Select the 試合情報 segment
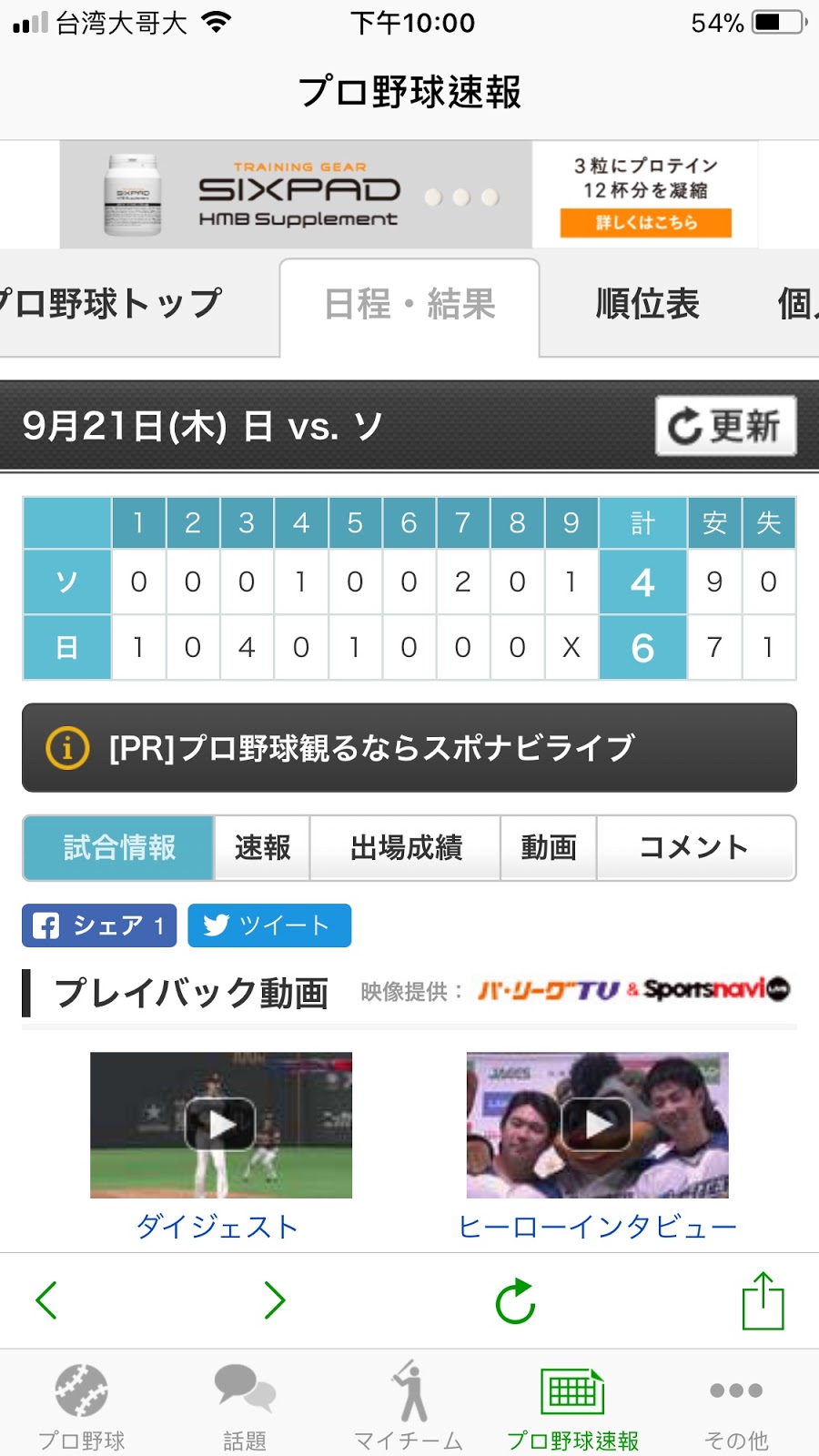 click(x=119, y=848)
